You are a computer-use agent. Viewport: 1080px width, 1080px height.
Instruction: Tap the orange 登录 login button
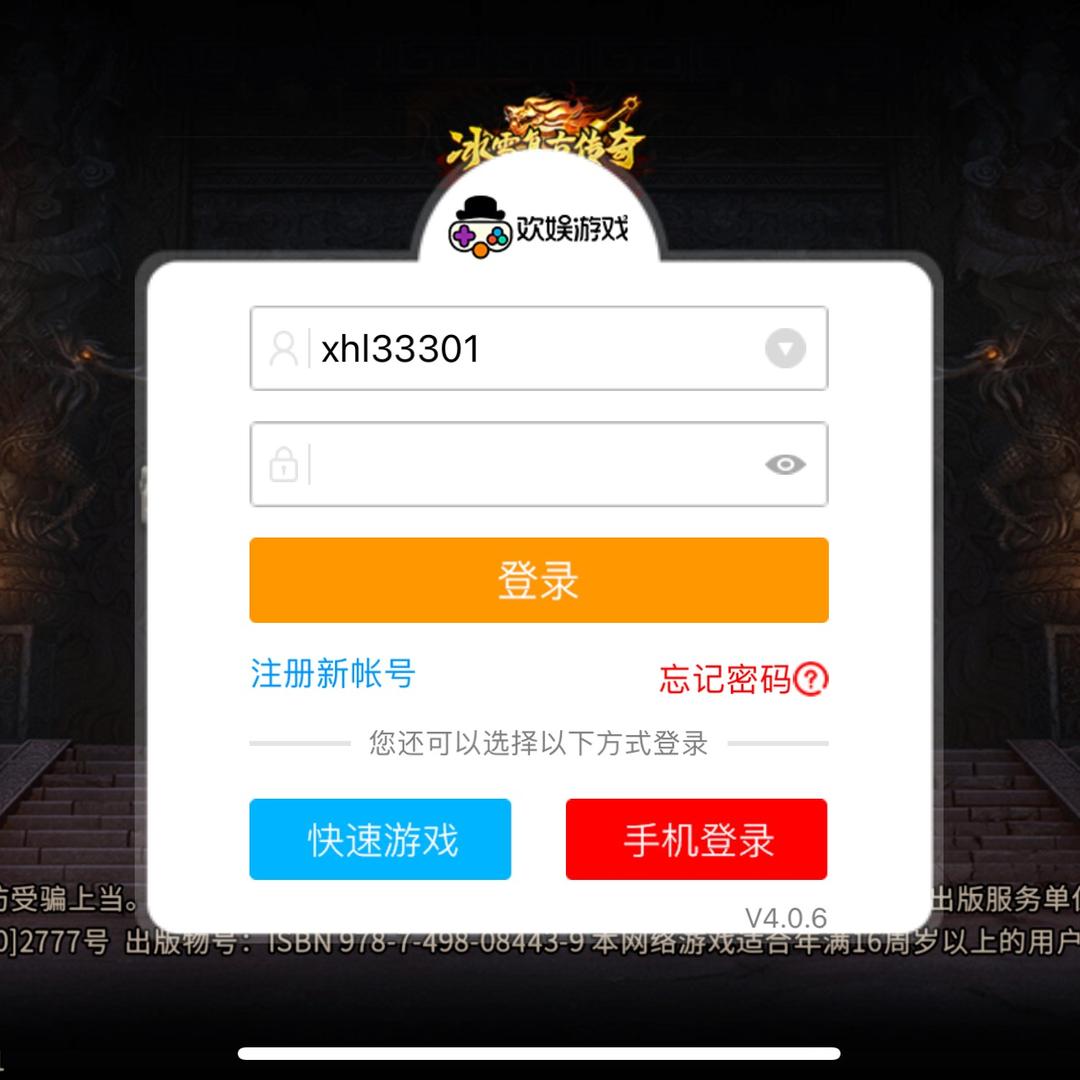(539, 581)
